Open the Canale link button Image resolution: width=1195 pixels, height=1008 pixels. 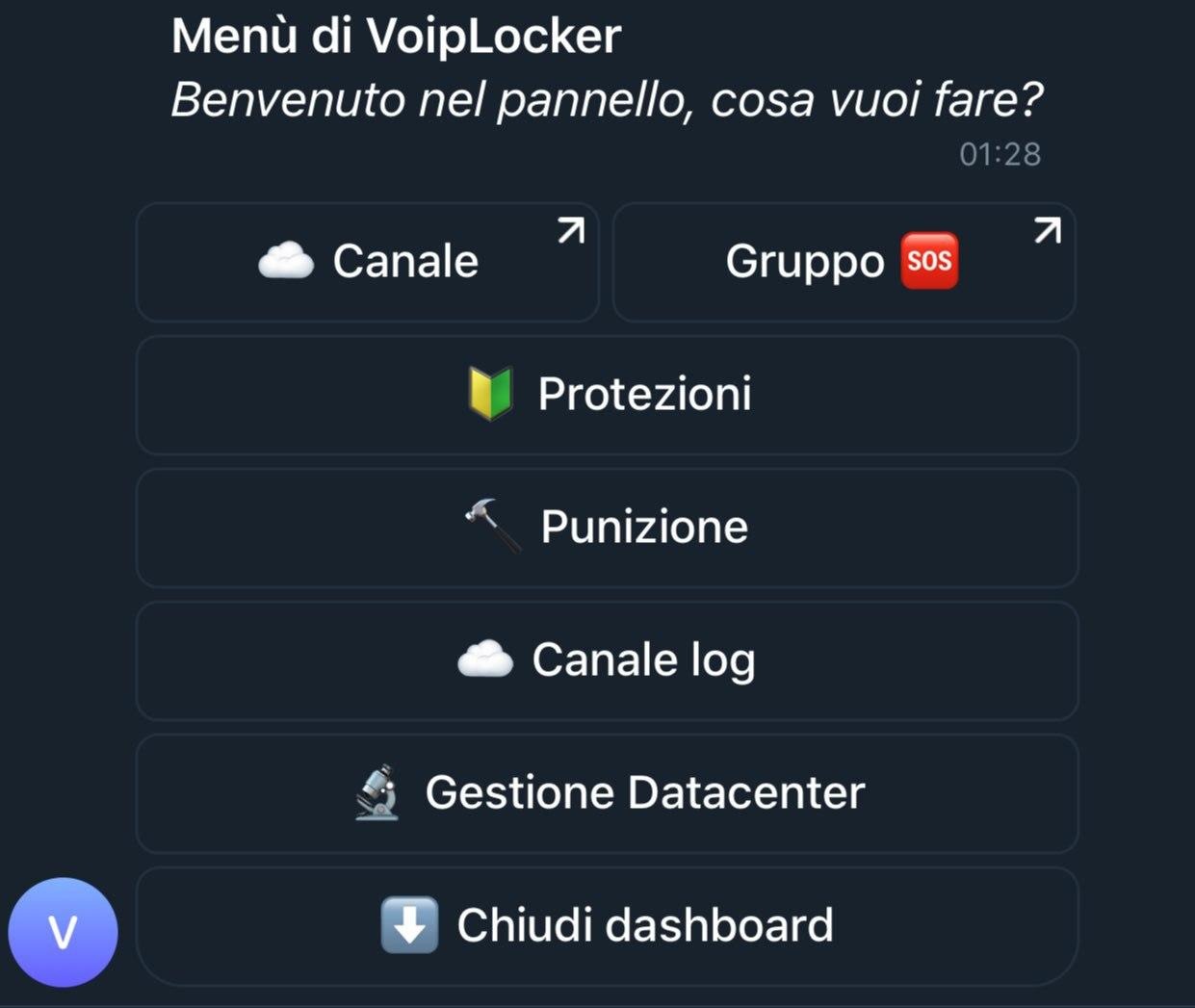tap(367, 262)
